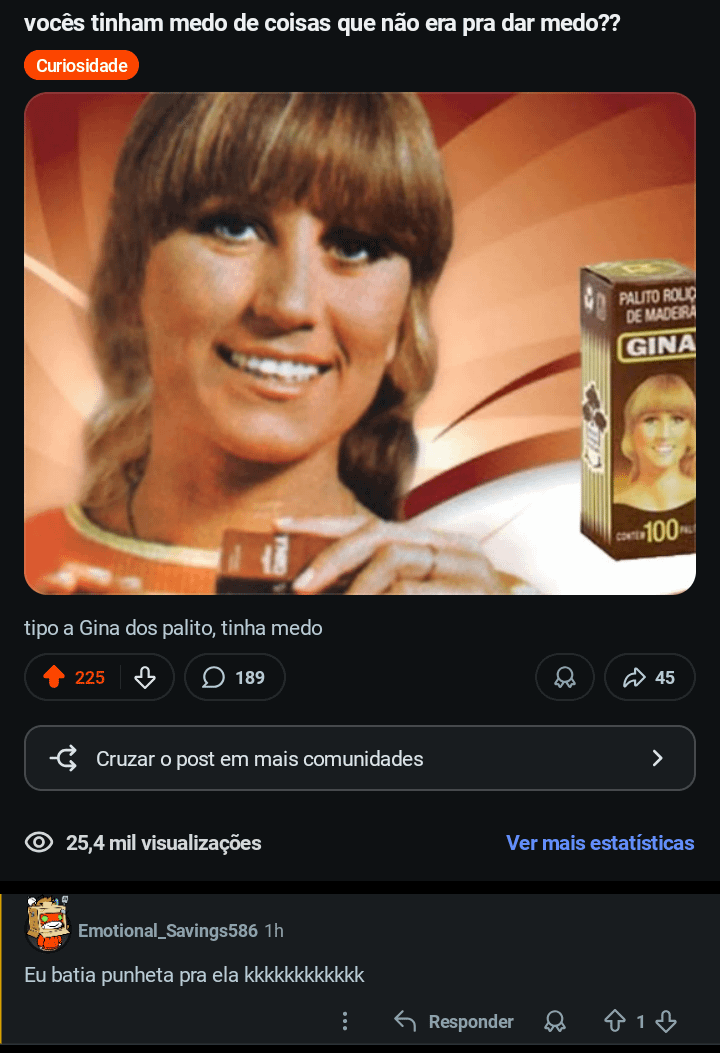Open Ver mais estatísticas link
The image size is (720, 1053).
pos(600,843)
